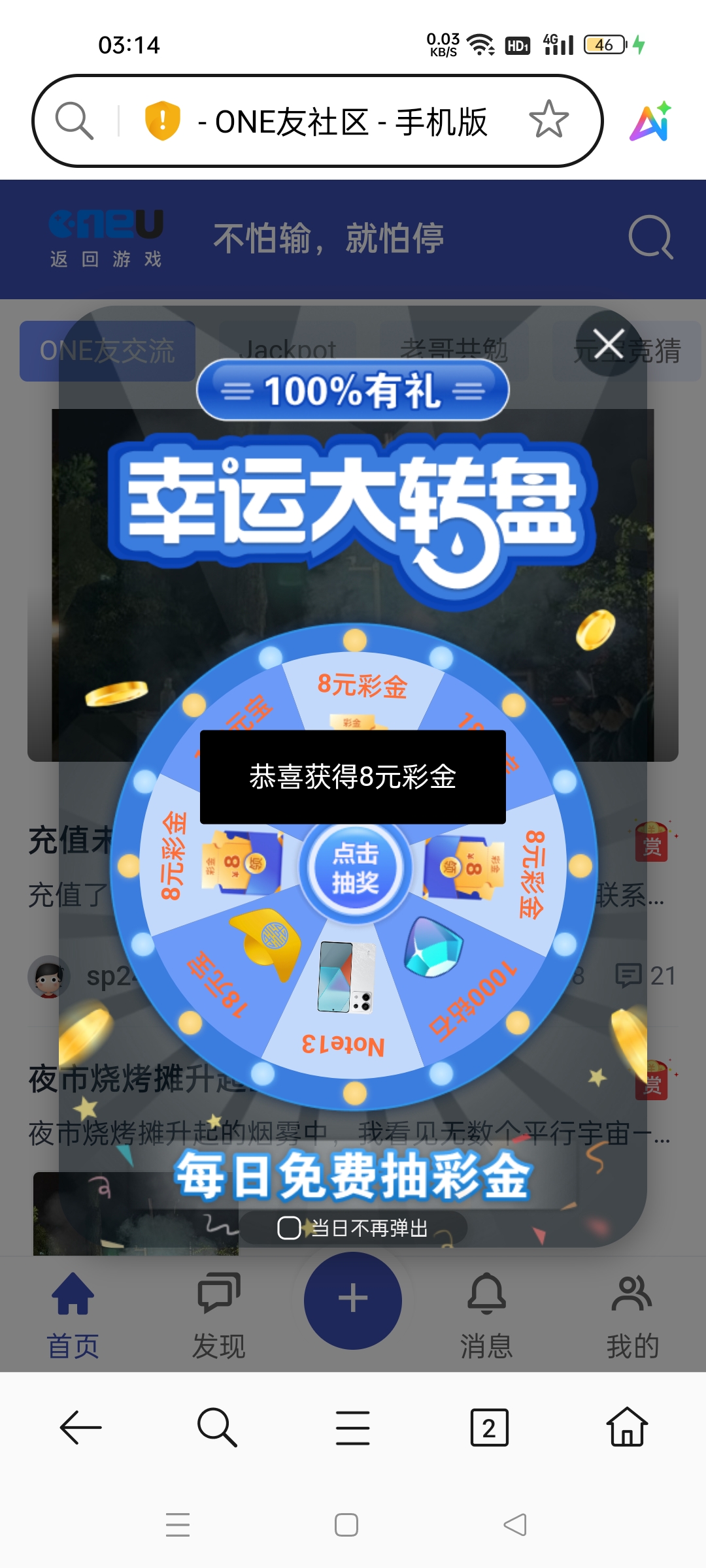
Task: Tap the browser back arrow
Action: coord(80,1428)
